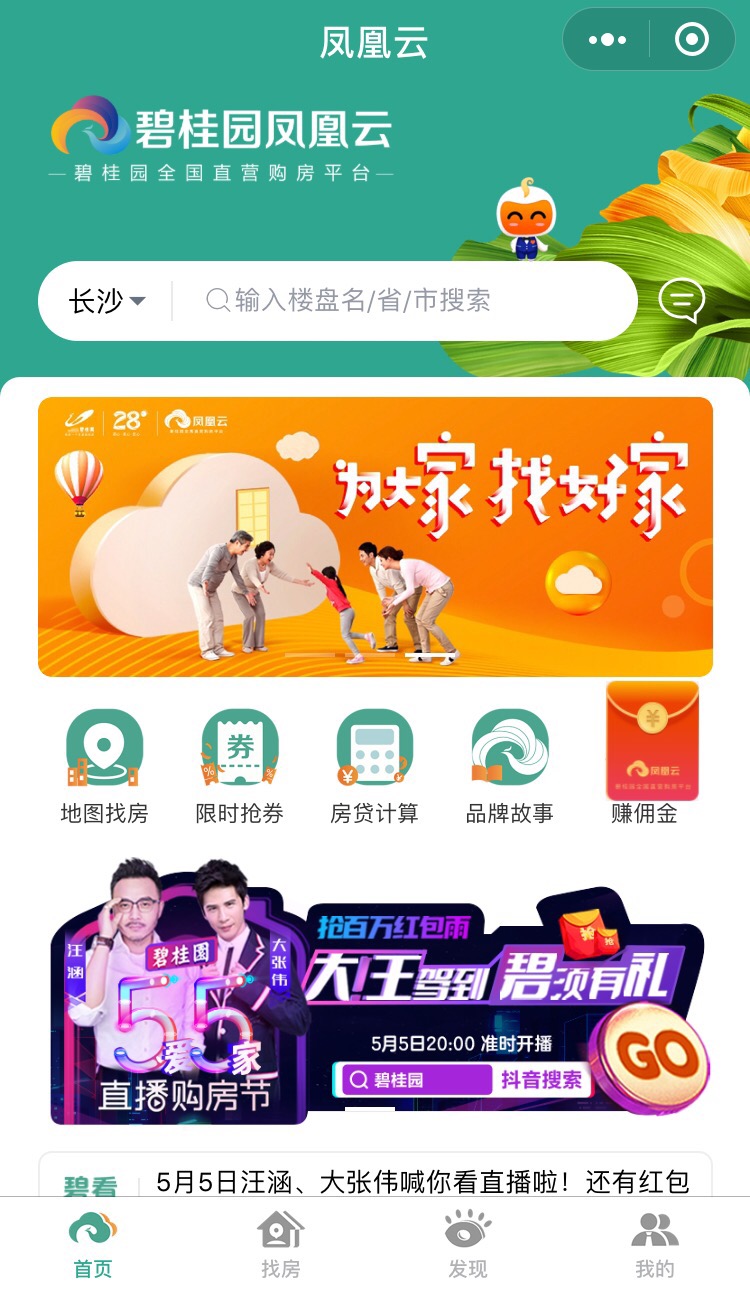
Task: Launch the 房贷计算 mortgage calculator
Action: pos(374,767)
